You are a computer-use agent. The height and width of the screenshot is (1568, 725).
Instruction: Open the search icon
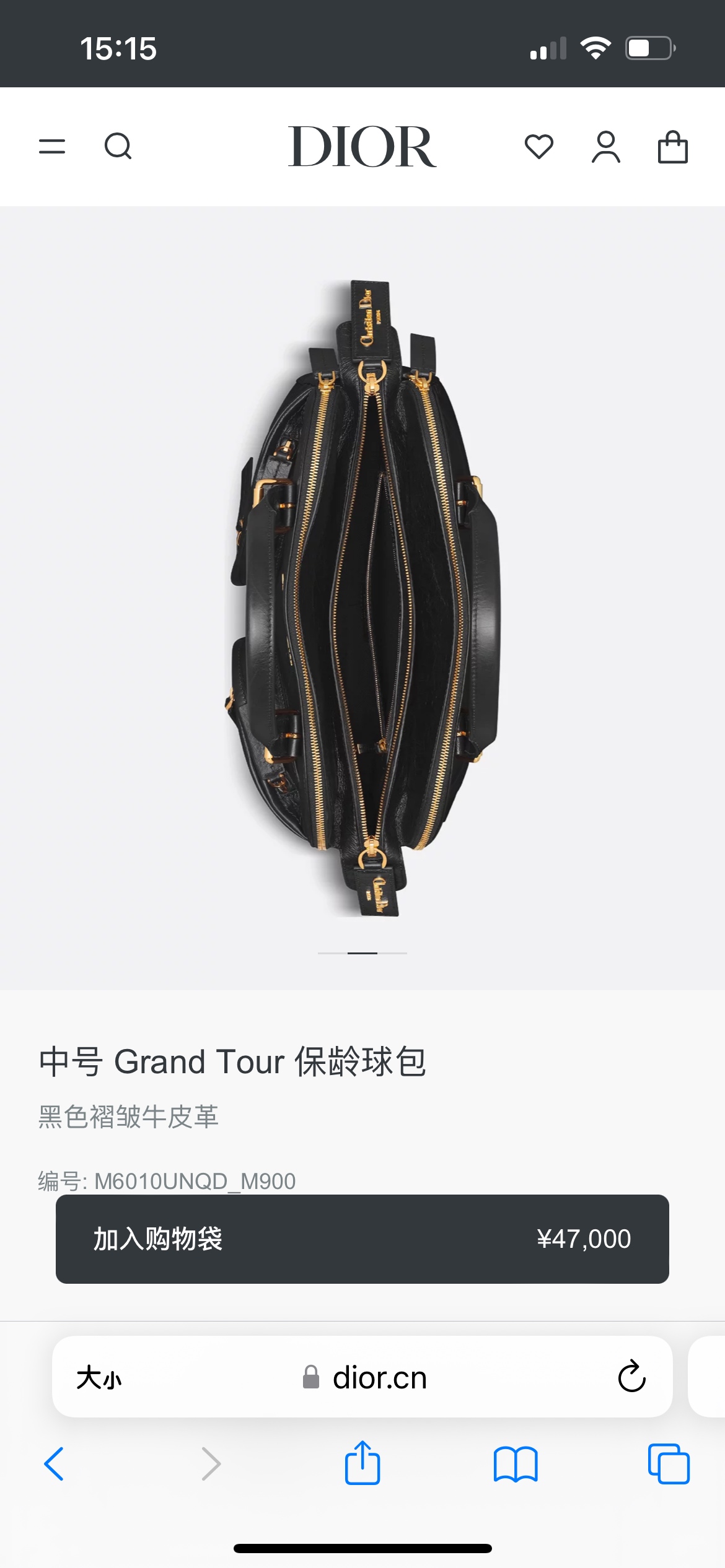click(118, 147)
